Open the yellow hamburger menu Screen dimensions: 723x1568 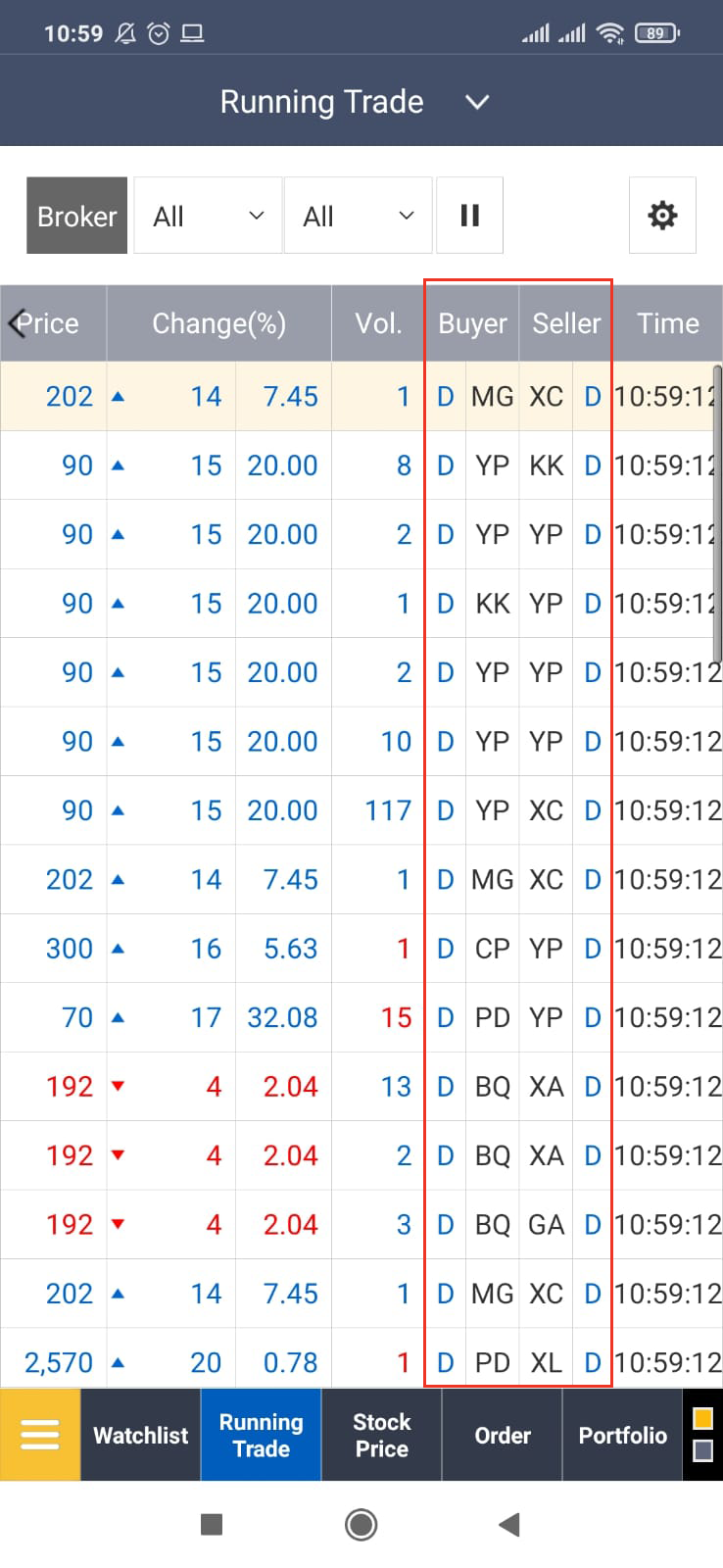tap(40, 1435)
